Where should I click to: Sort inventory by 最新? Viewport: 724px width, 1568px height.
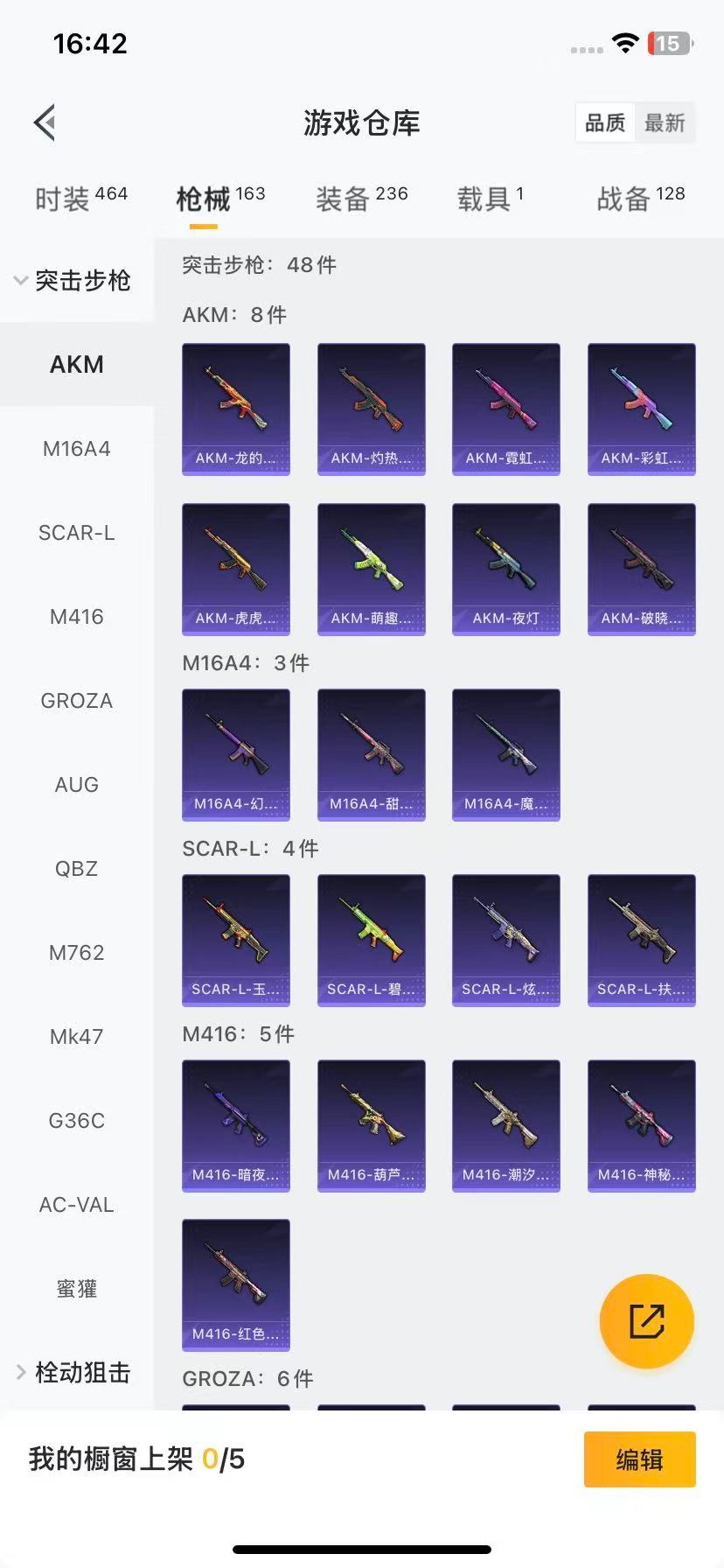(665, 122)
